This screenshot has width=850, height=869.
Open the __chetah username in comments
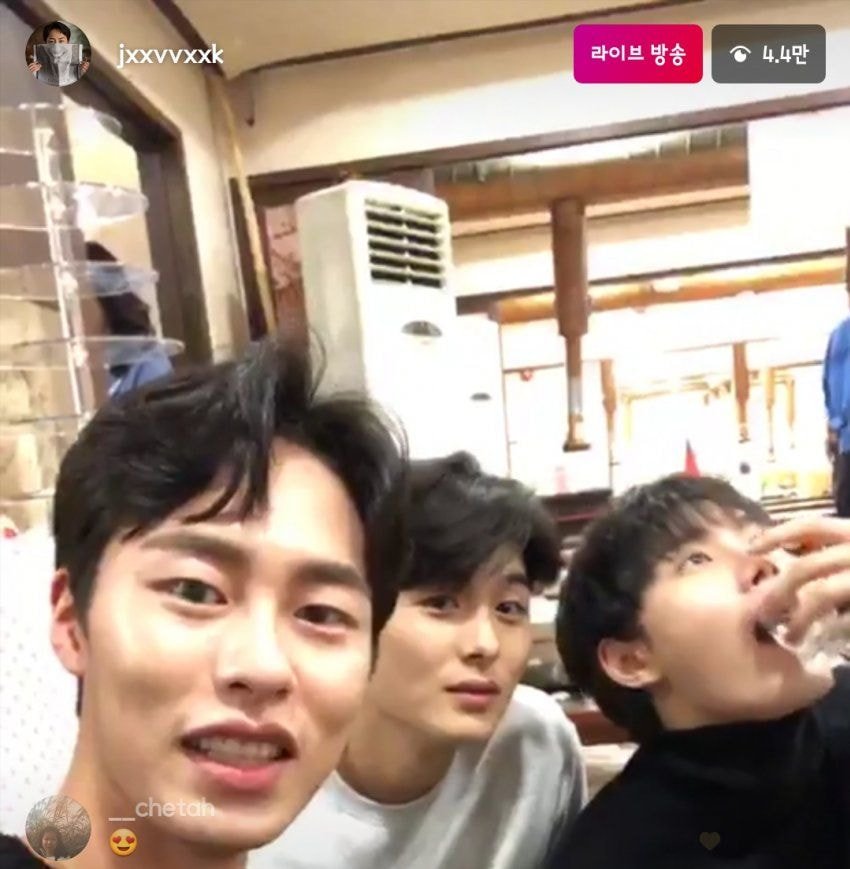tap(162, 808)
